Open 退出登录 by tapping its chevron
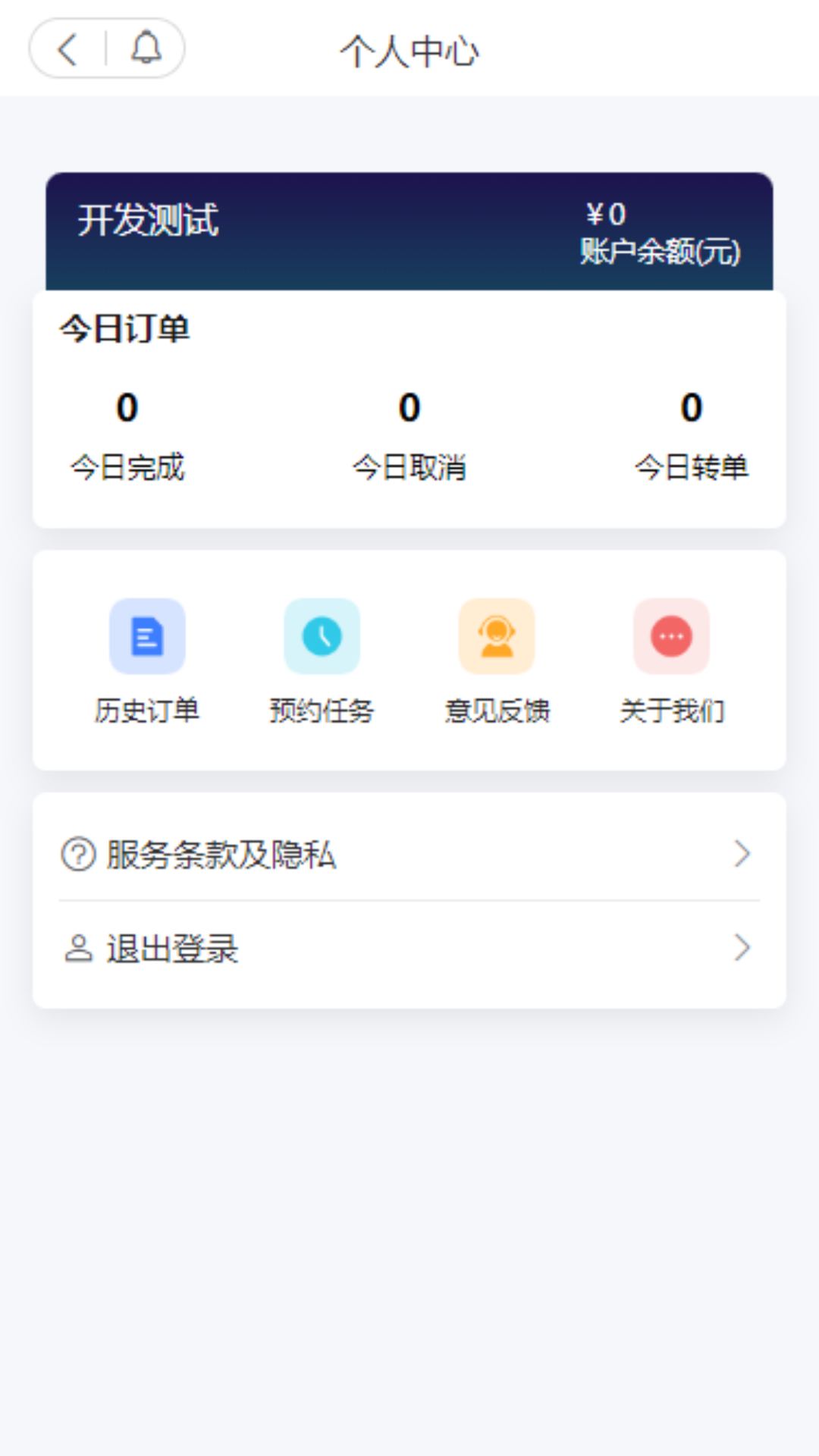The height and width of the screenshot is (1456, 819). (742, 947)
